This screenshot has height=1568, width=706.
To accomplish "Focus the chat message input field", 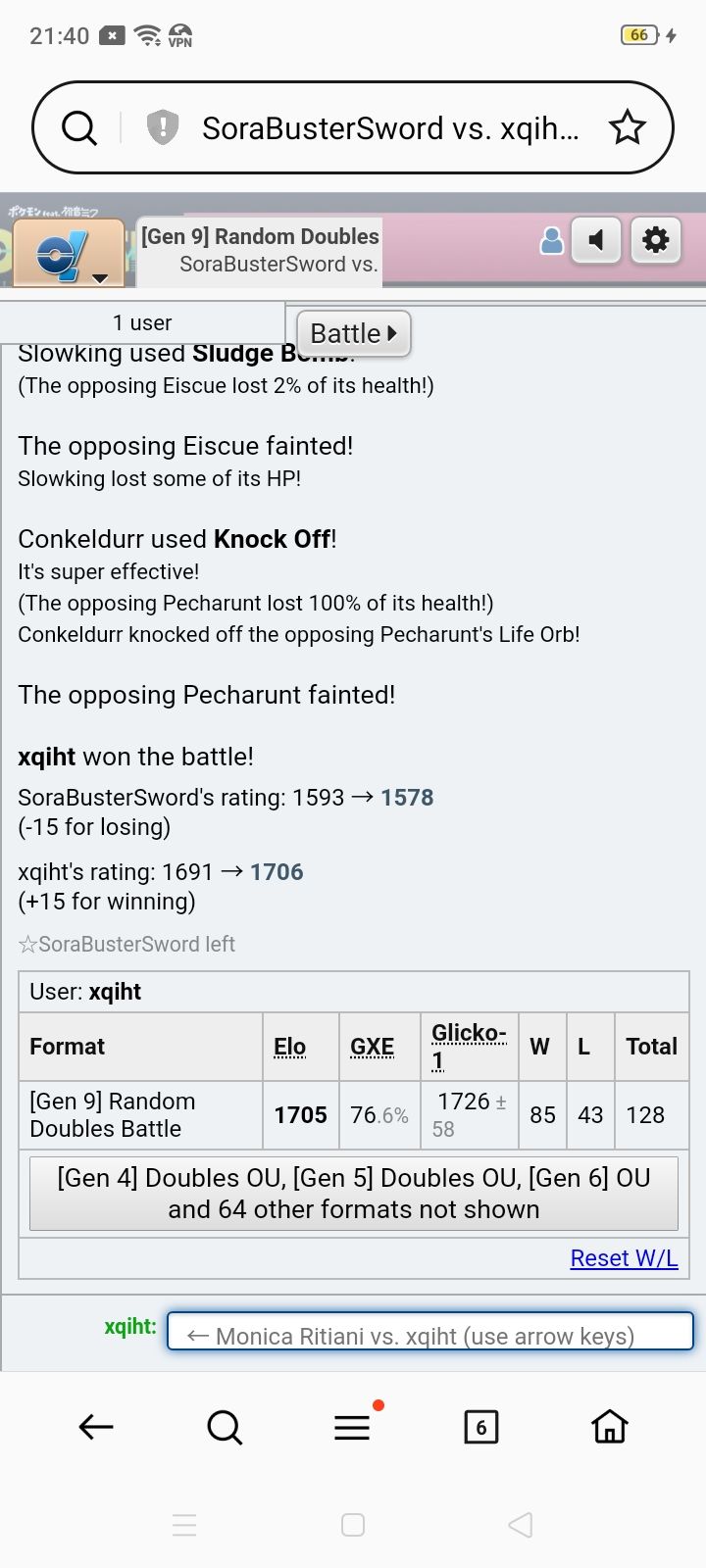I will click(x=429, y=1335).
